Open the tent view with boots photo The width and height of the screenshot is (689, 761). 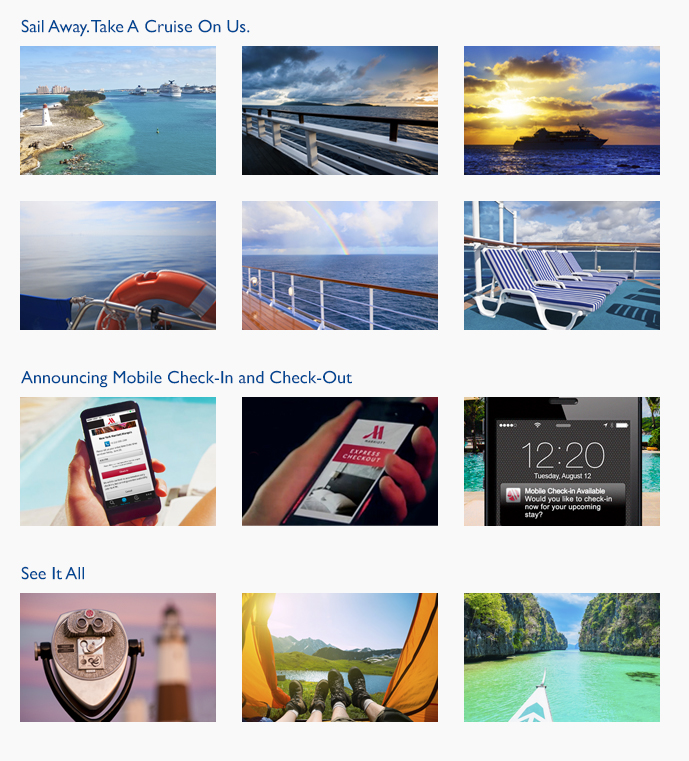pos(340,657)
